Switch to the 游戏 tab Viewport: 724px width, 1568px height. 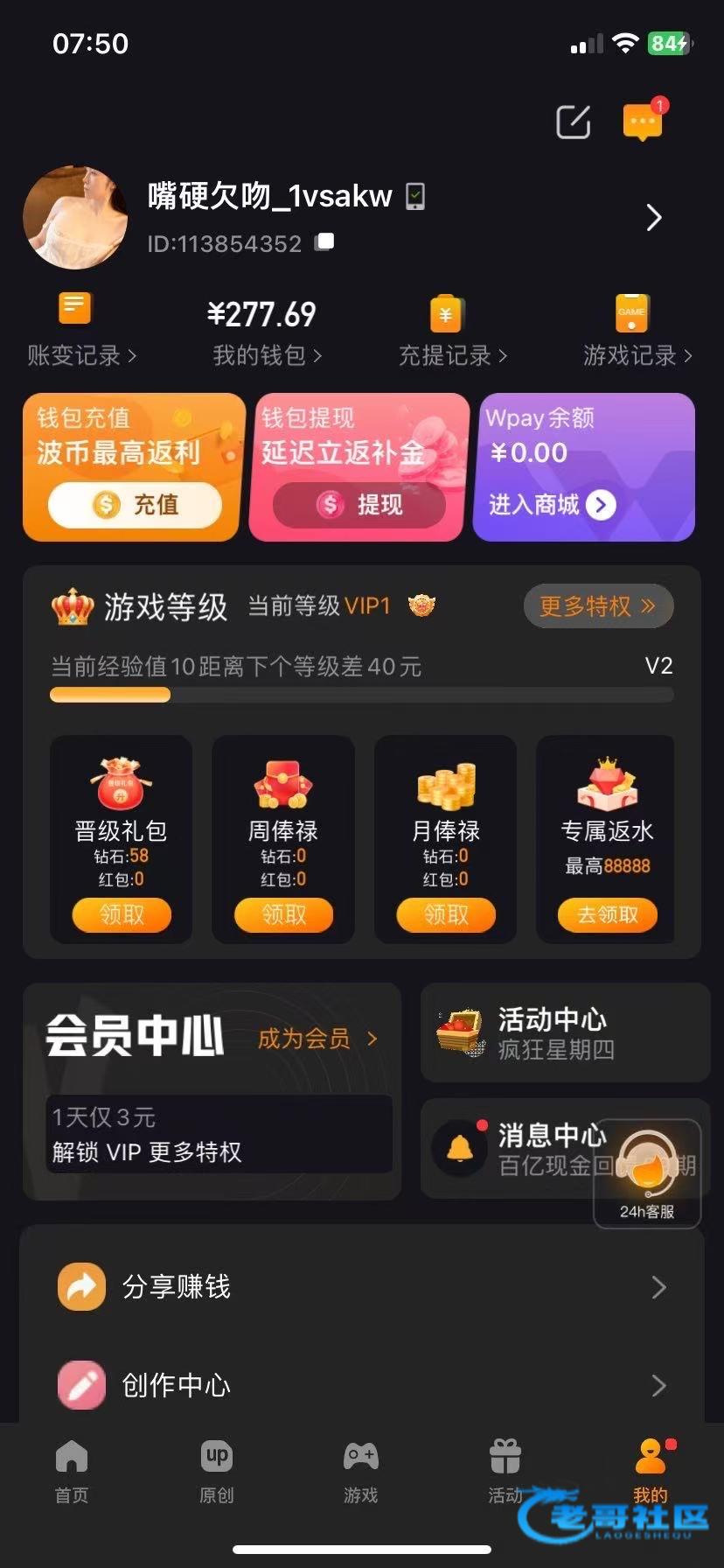coord(360,1472)
